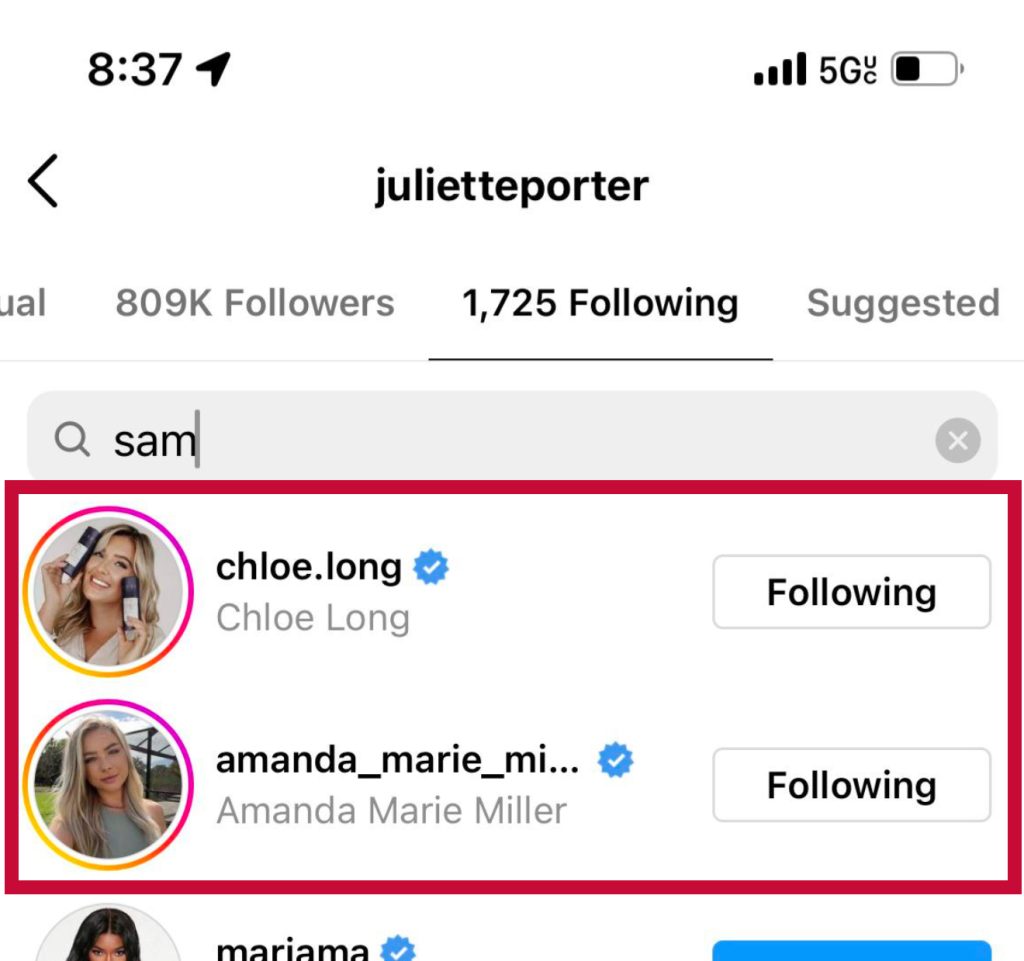Go back using the arrow icon
Image resolution: width=1024 pixels, height=961 pixels.
[x=43, y=181]
